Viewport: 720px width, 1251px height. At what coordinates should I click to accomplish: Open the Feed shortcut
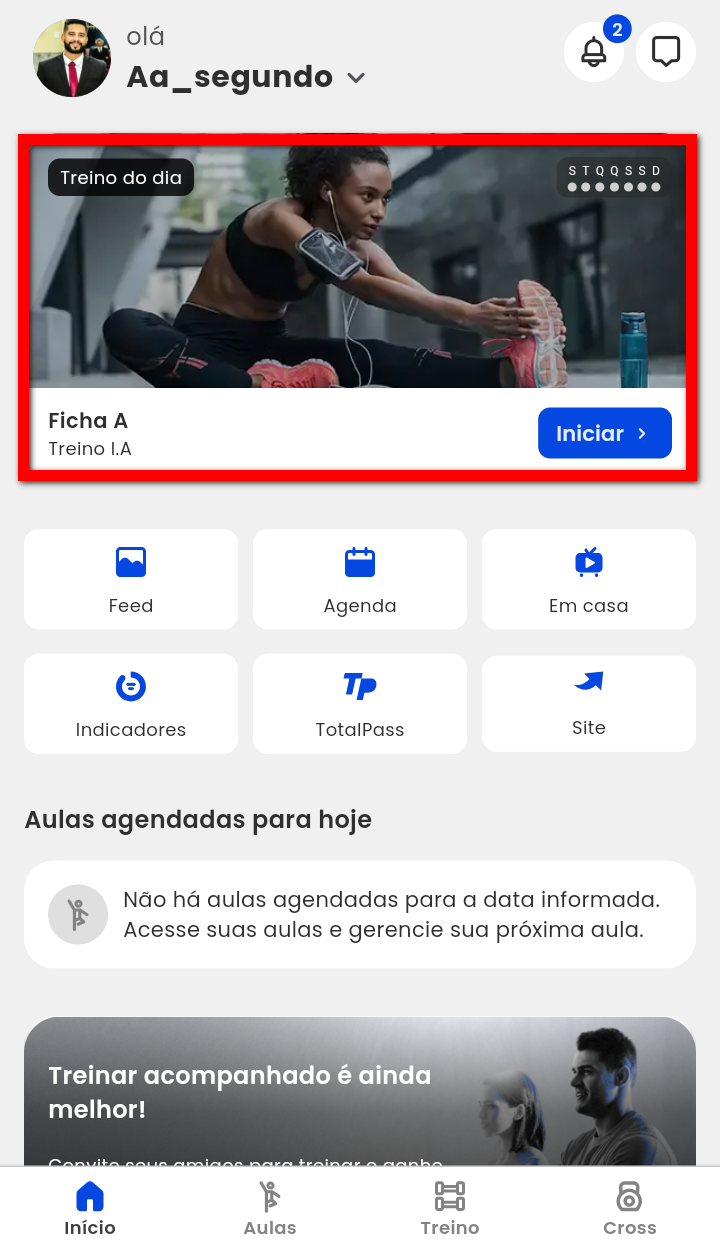tap(131, 579)
